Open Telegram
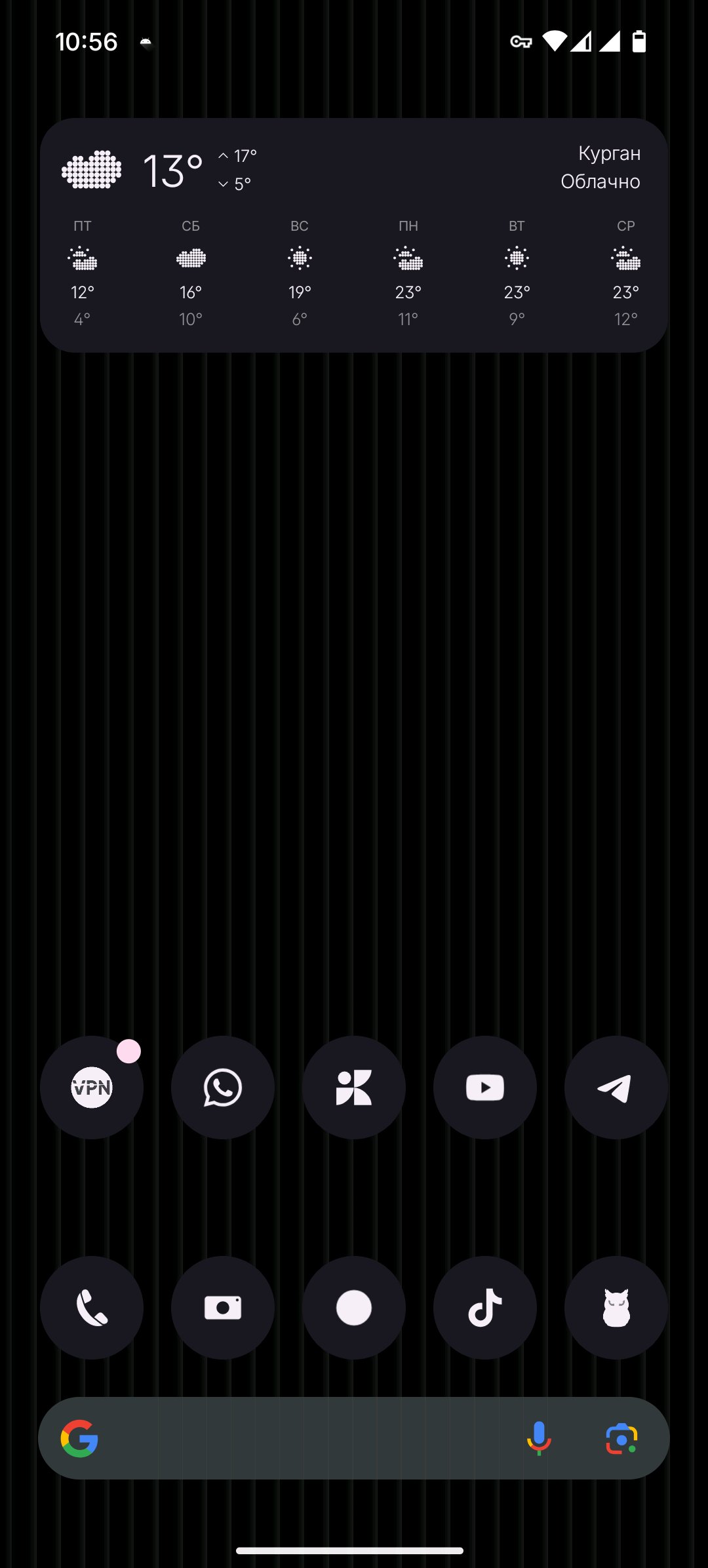 click(616, 1088)
